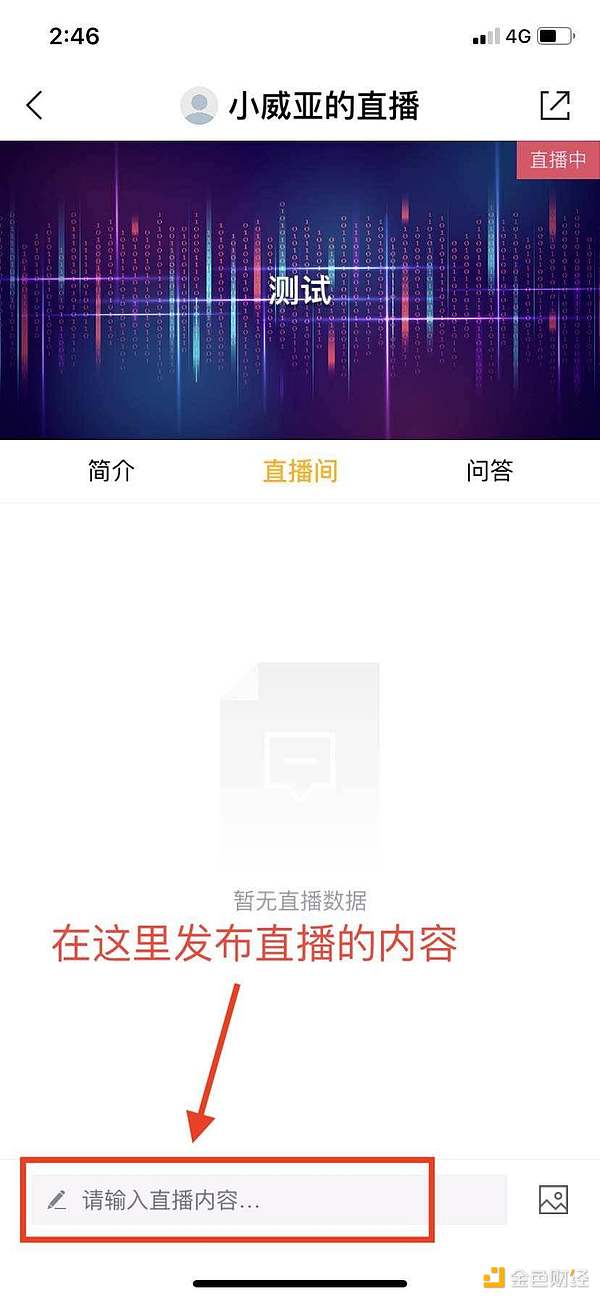Switch to the 简介 tab
Image resolution: width=600 pixels, height=1299 pixels.
click(x=111, y=471)
